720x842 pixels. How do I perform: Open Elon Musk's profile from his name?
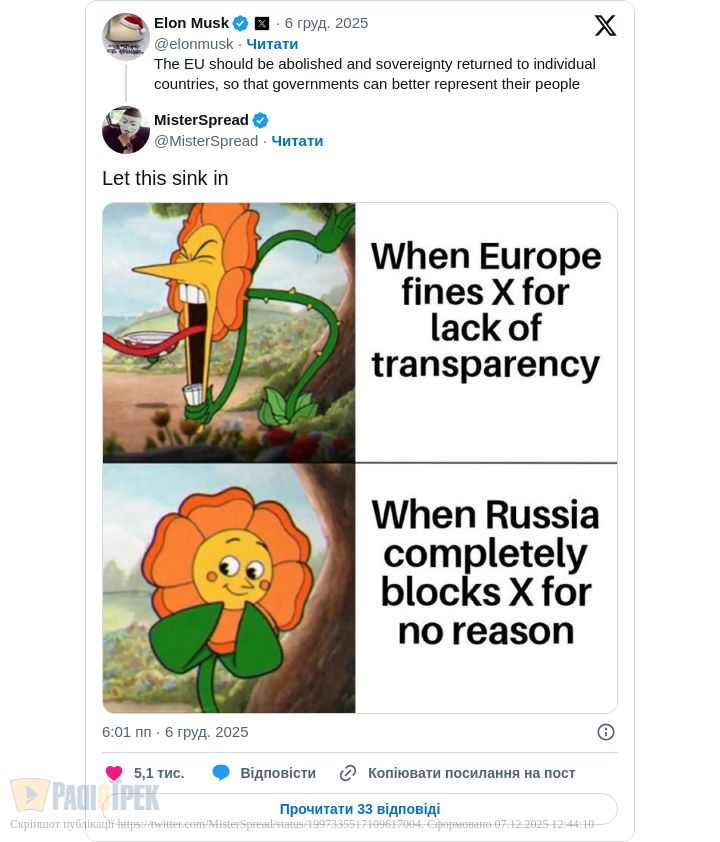(x=191, y=23)
